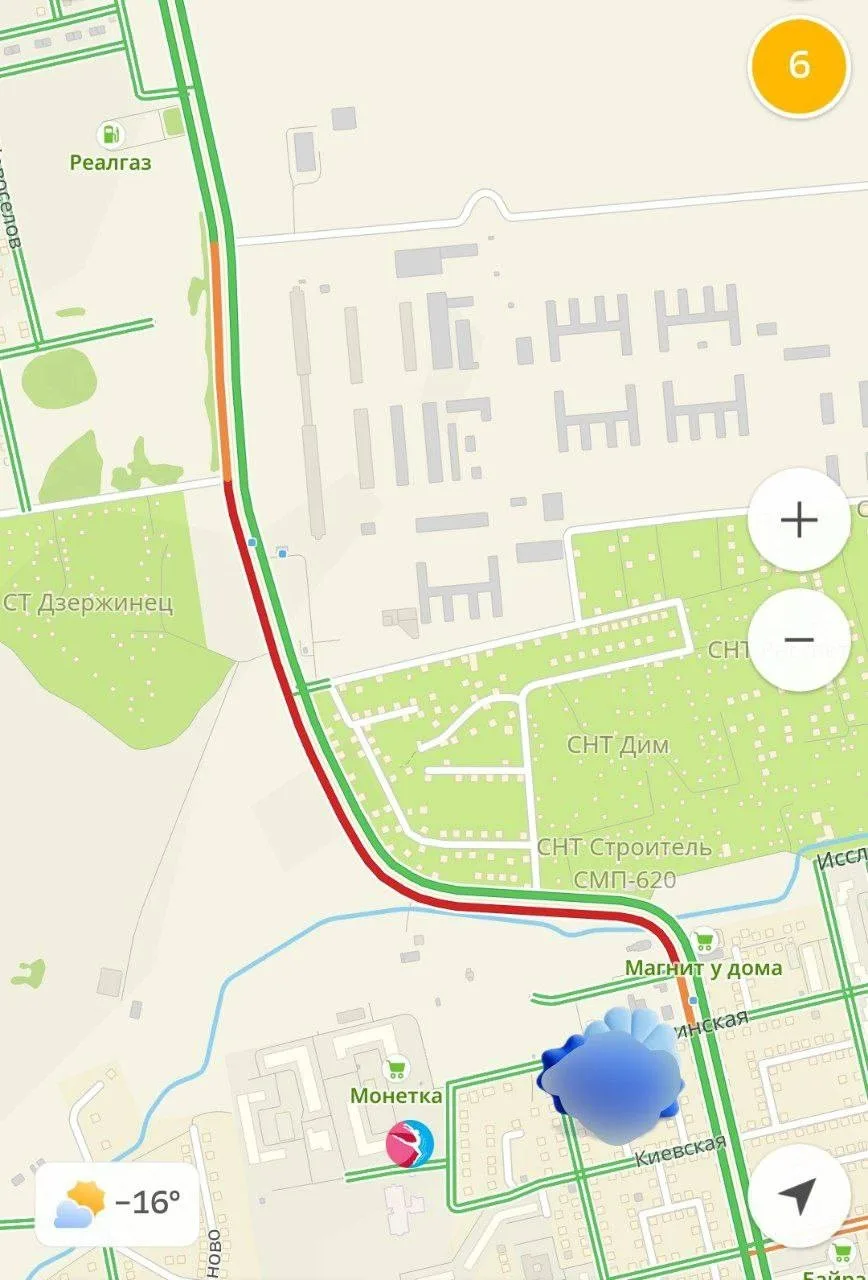This screenshot has height=1280, width=868.
Task: Zoom out of the map
Action: pos(798,639)
